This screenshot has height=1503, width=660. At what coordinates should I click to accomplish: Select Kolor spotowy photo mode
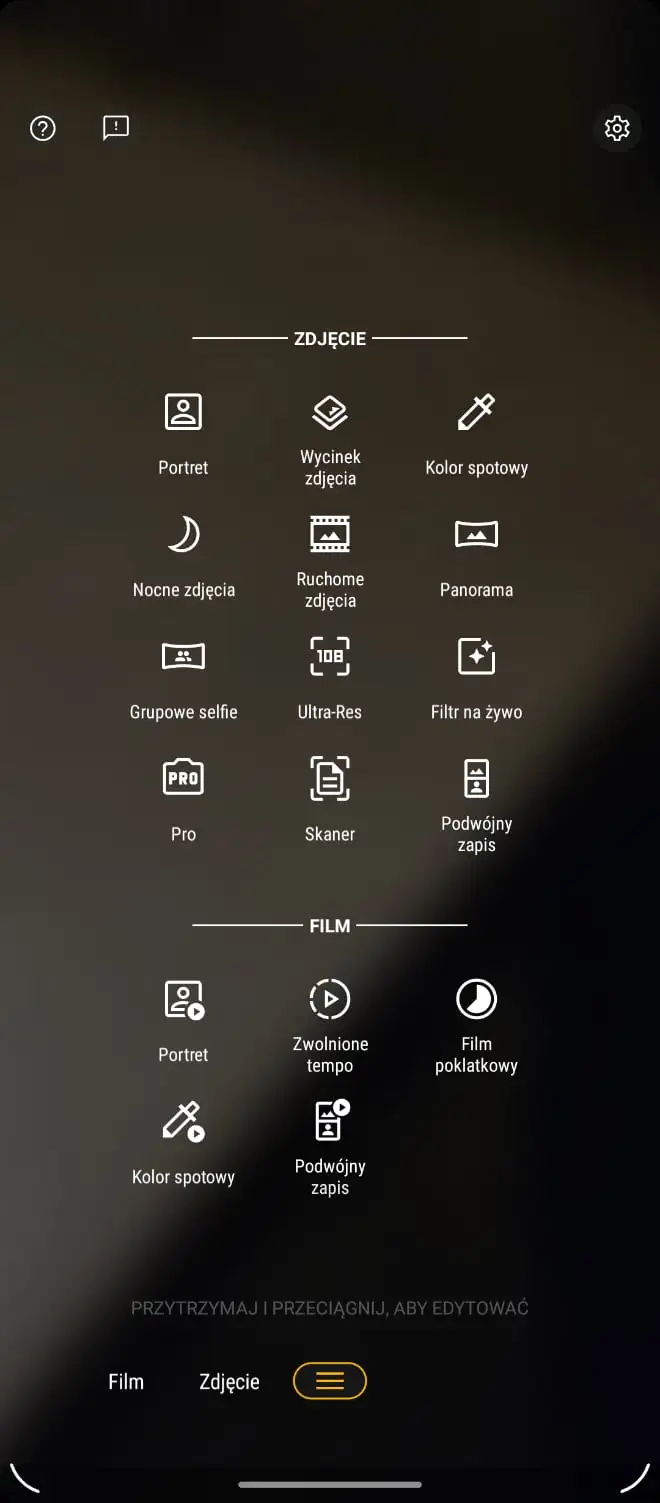click(x=476, y=432)
